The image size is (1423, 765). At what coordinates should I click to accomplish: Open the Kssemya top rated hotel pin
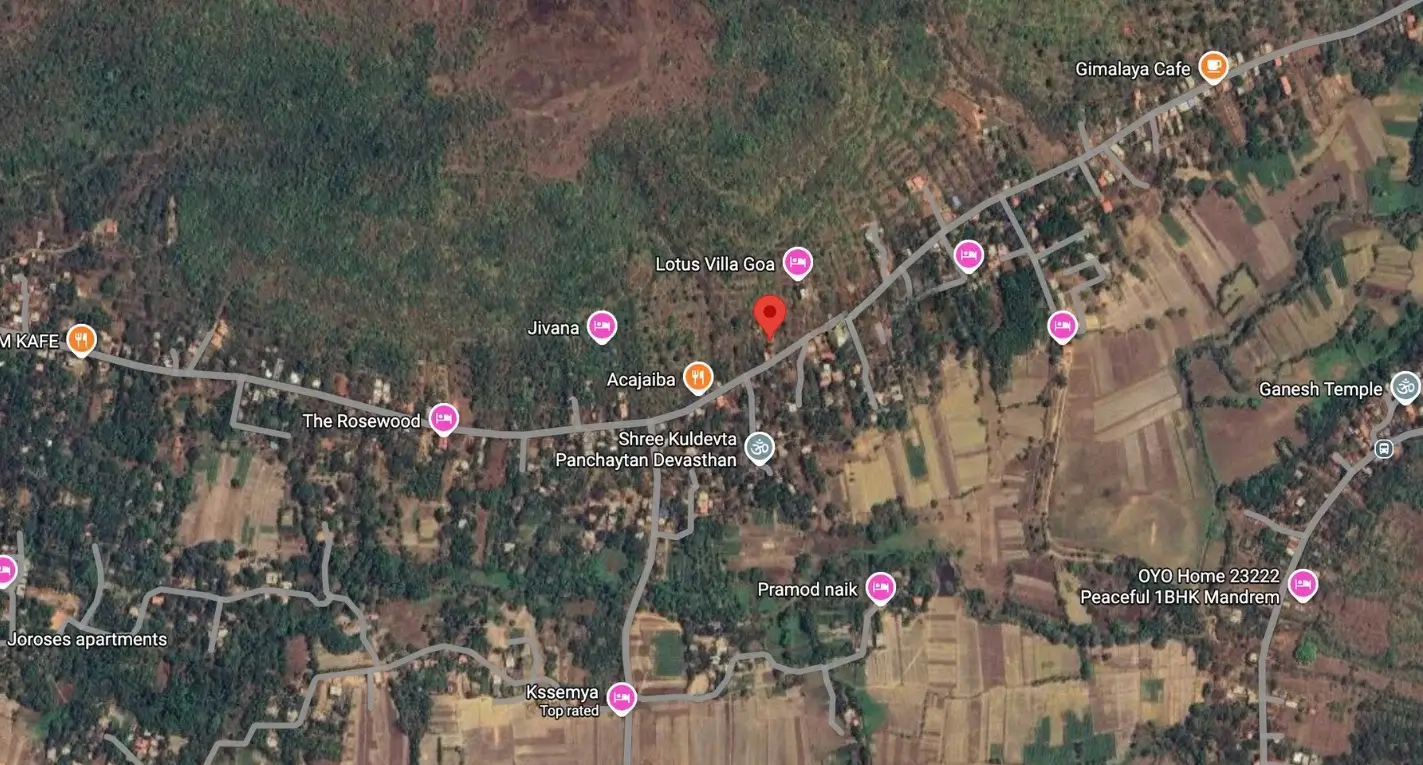click(621, 697)
